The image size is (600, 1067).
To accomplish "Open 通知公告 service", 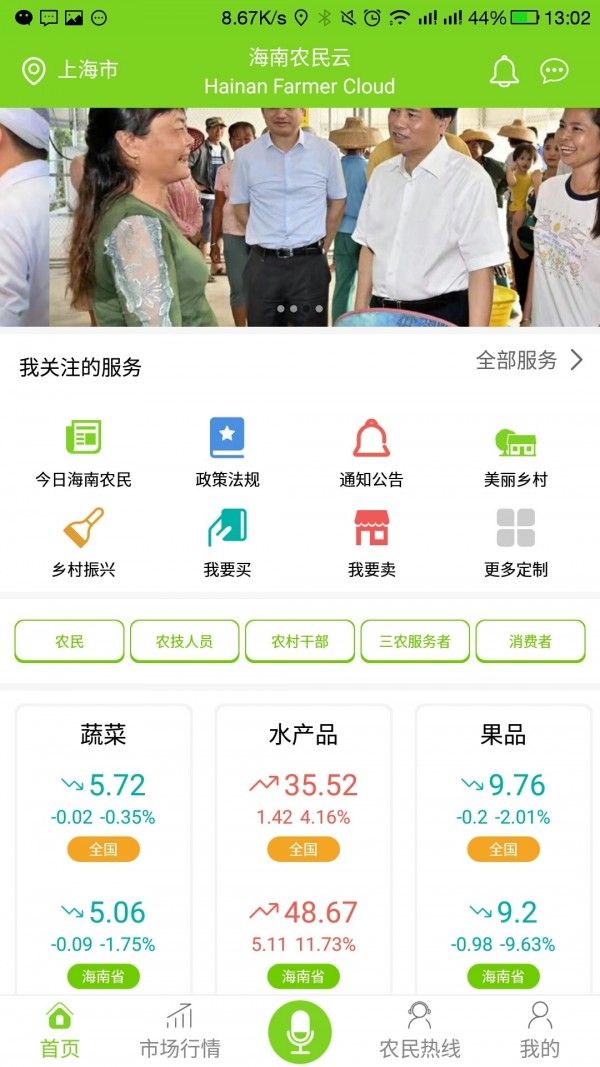I will (371, 452).
